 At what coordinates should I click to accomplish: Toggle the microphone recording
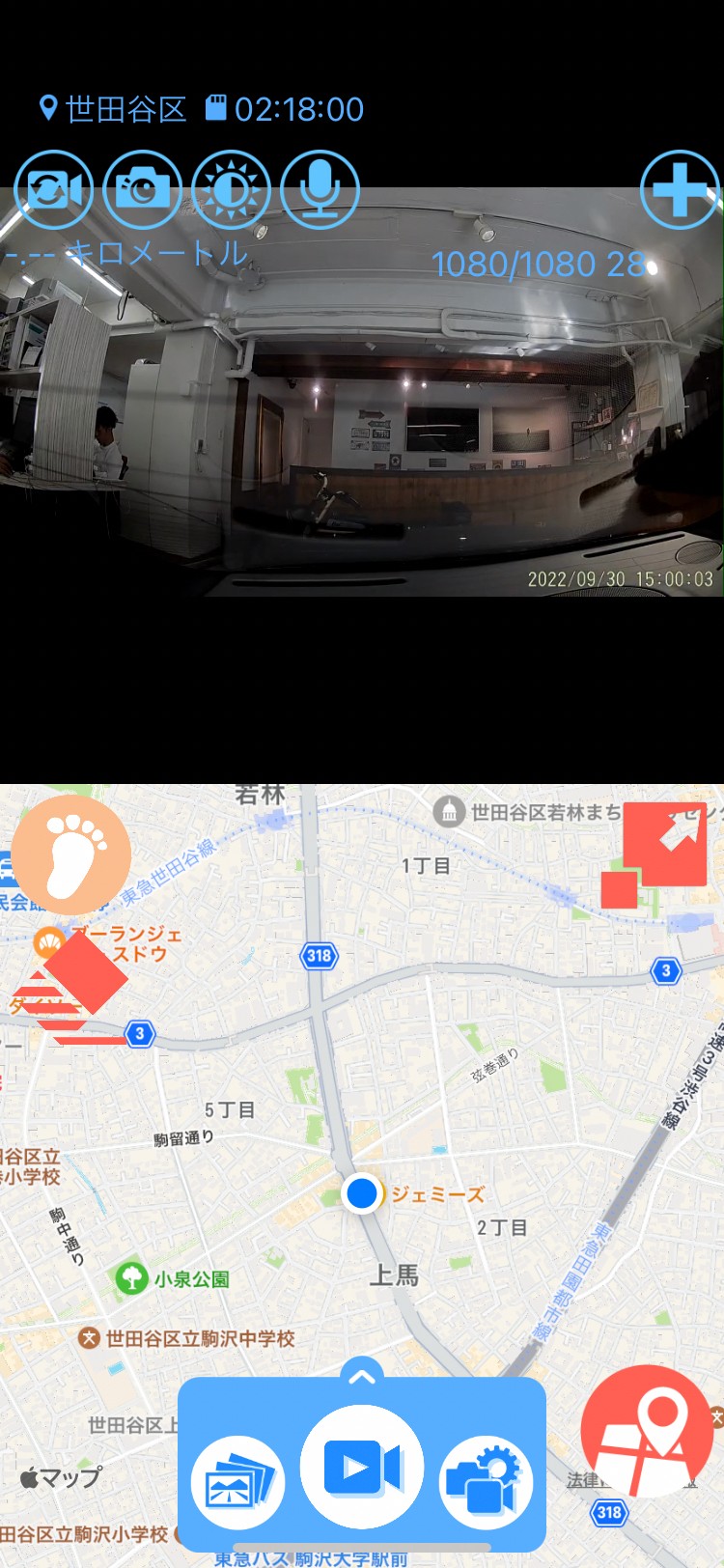[320, 189]
